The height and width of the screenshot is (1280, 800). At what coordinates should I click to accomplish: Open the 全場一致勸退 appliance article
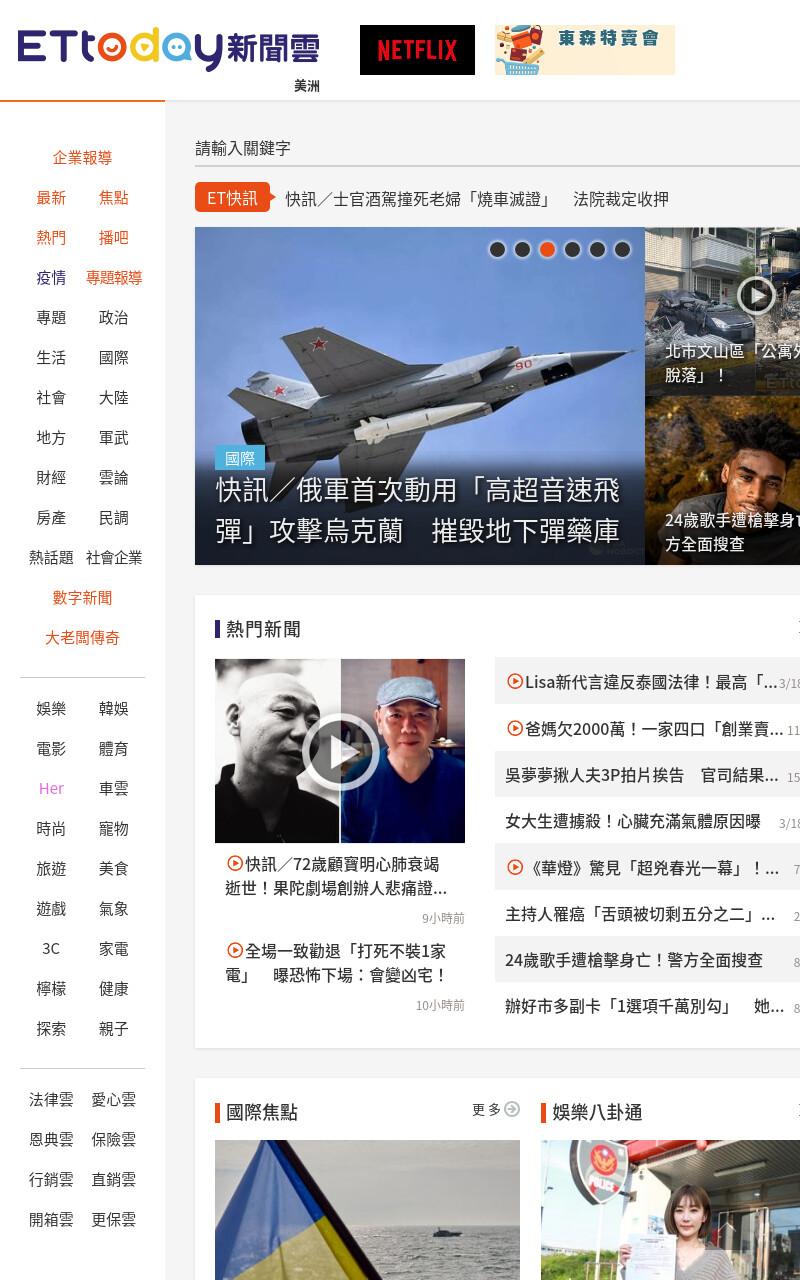click(x=336, y=963)
